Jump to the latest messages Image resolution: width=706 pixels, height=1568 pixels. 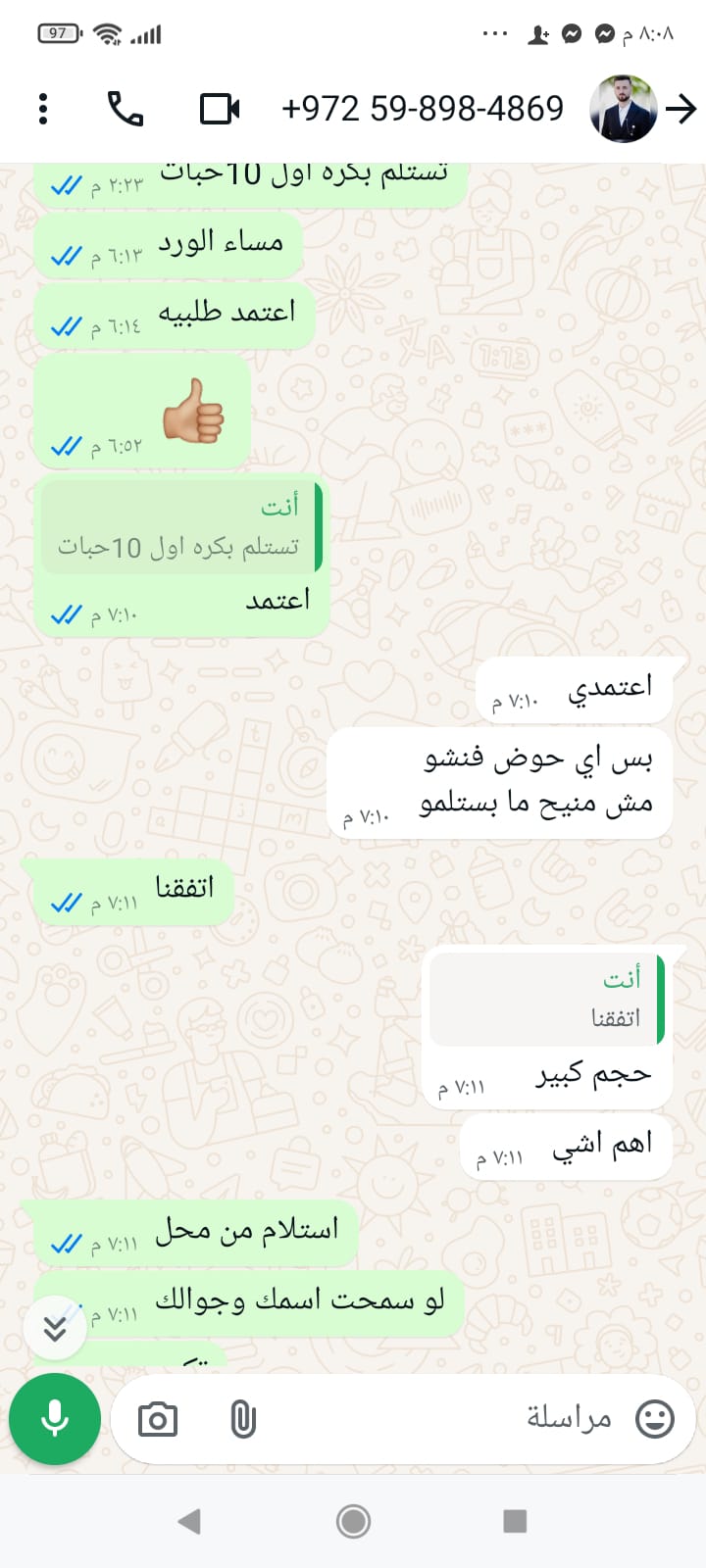55,1328
